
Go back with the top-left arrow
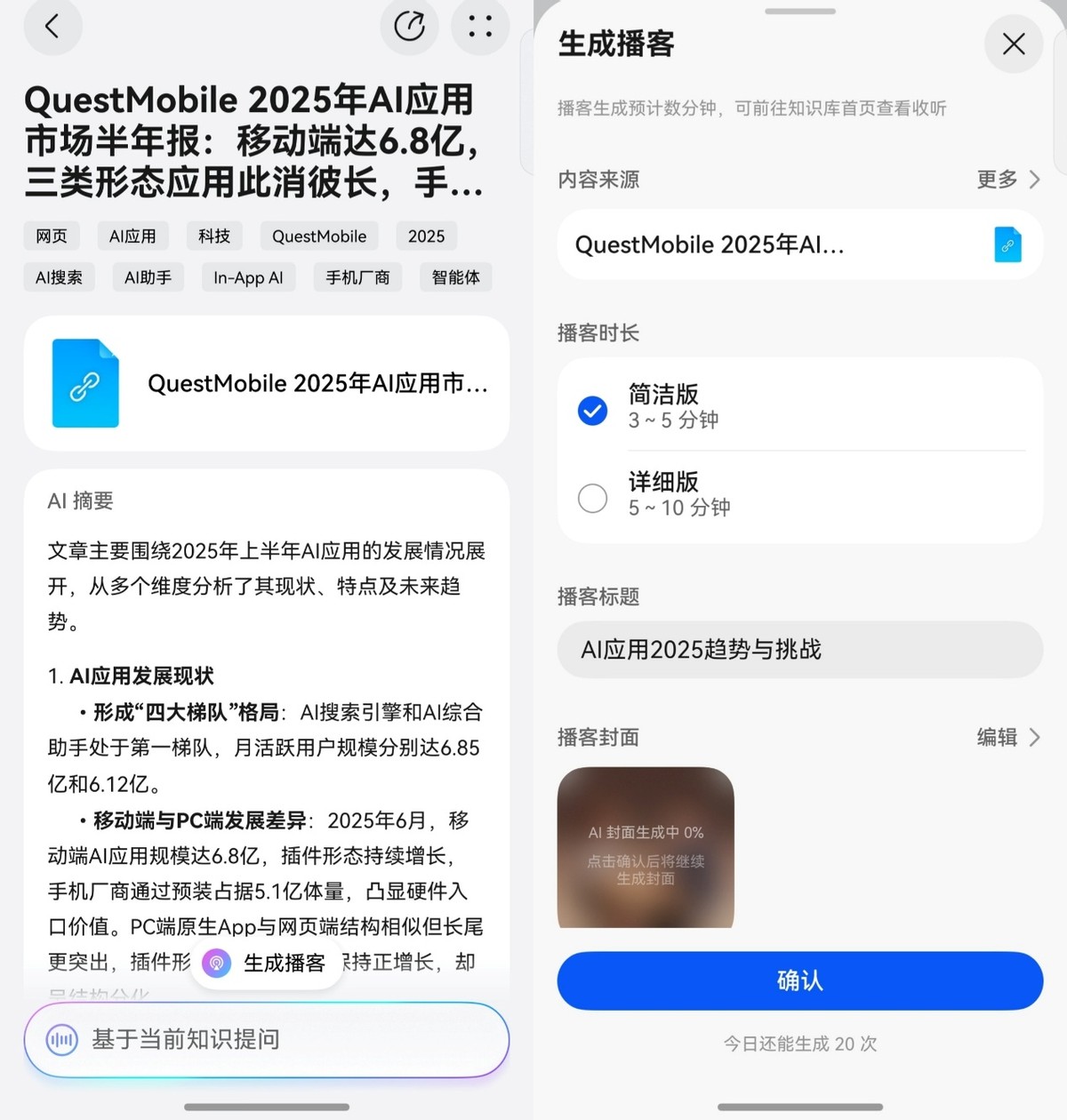click(x=52, y=27)
